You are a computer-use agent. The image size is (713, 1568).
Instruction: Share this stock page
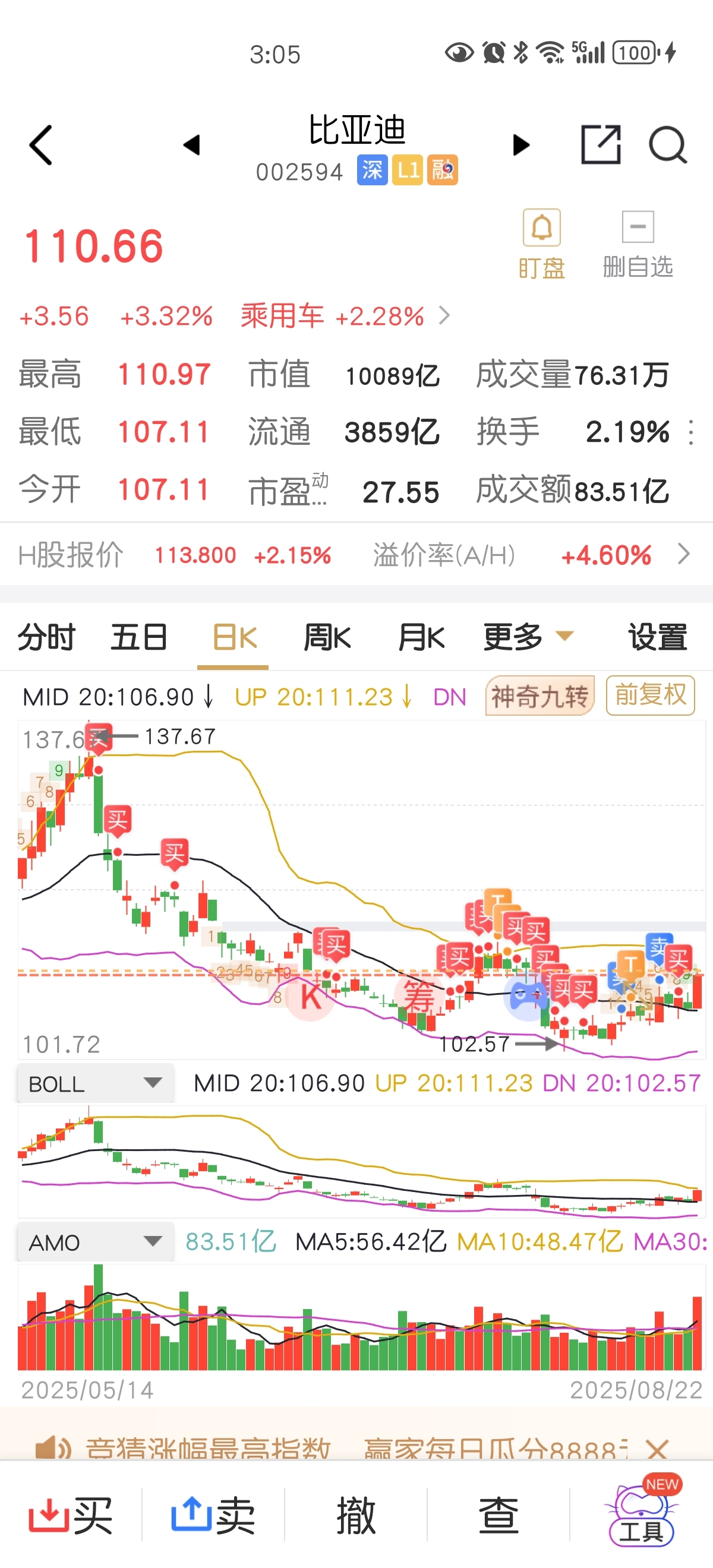[x=601, y=145]
